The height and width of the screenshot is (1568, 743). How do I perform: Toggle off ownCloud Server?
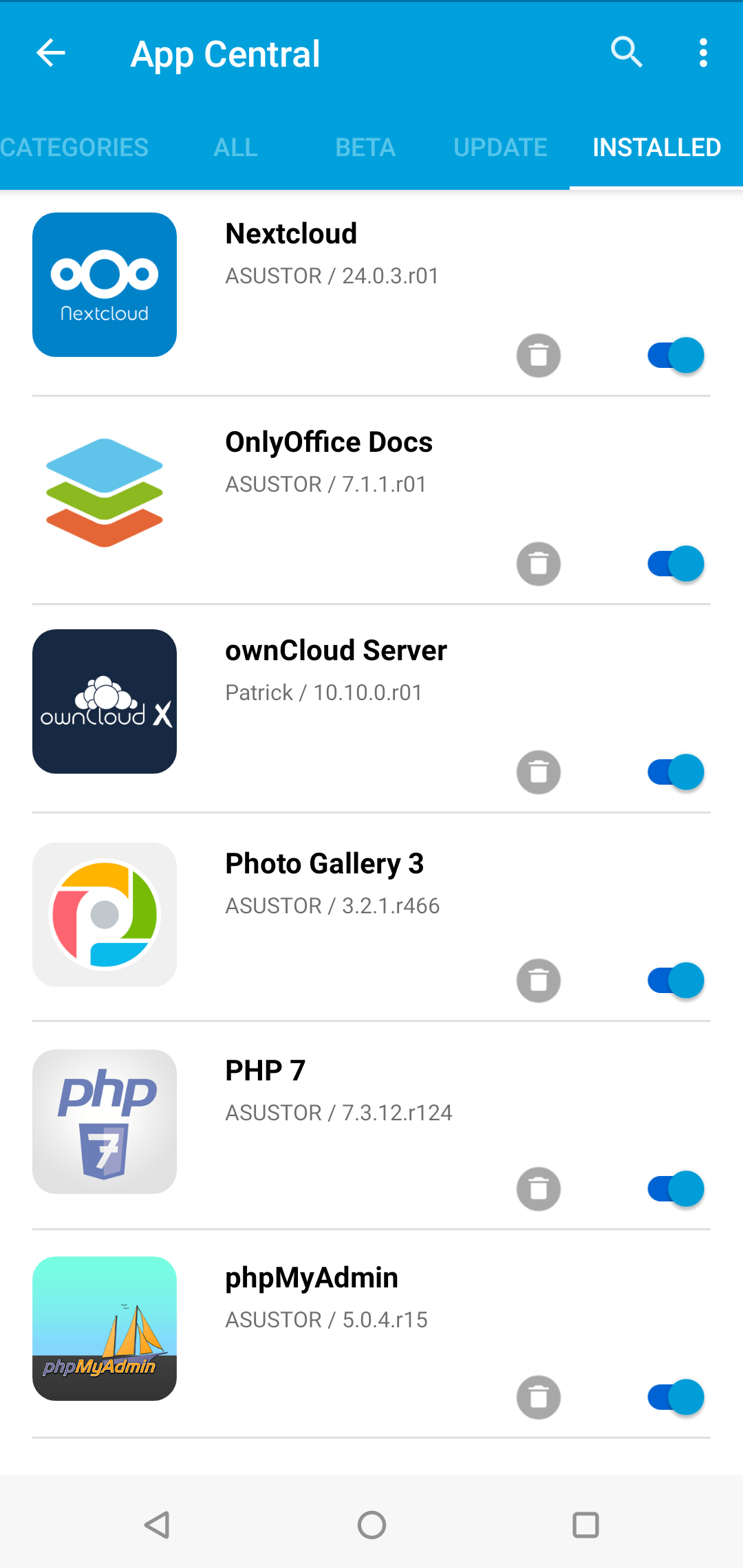coord(676,772)
